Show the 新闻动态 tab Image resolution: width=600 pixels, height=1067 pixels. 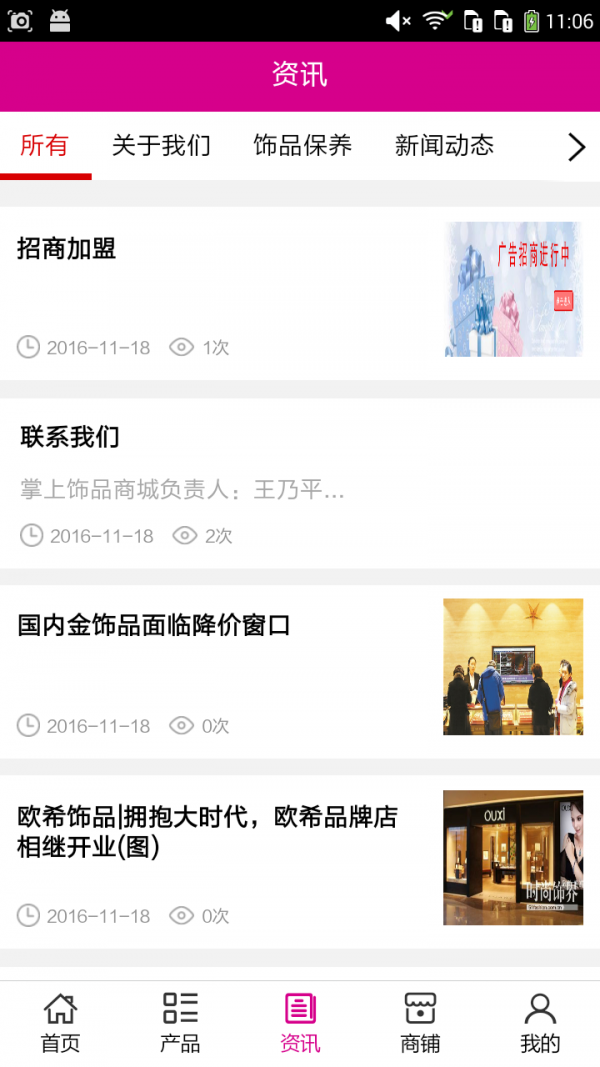444,146
